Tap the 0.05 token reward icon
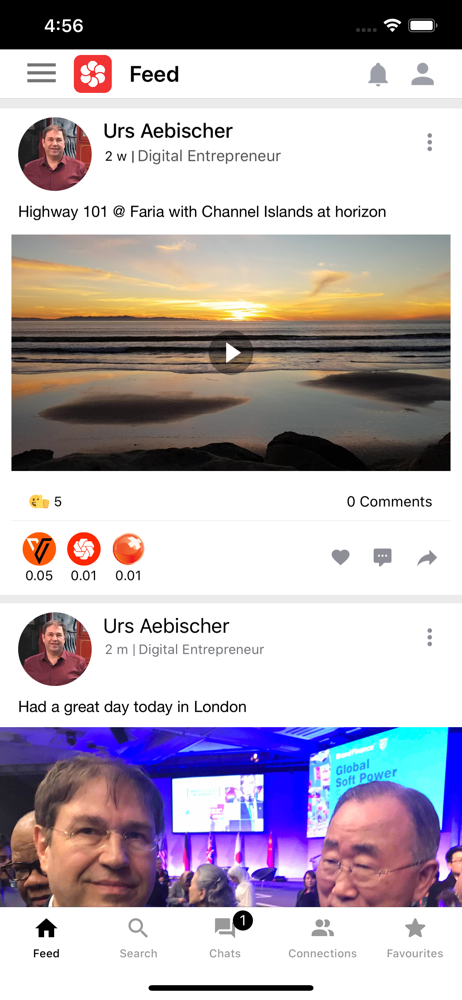The width and height of the screenshot is (462, 1000). click(x=39, y=549)
